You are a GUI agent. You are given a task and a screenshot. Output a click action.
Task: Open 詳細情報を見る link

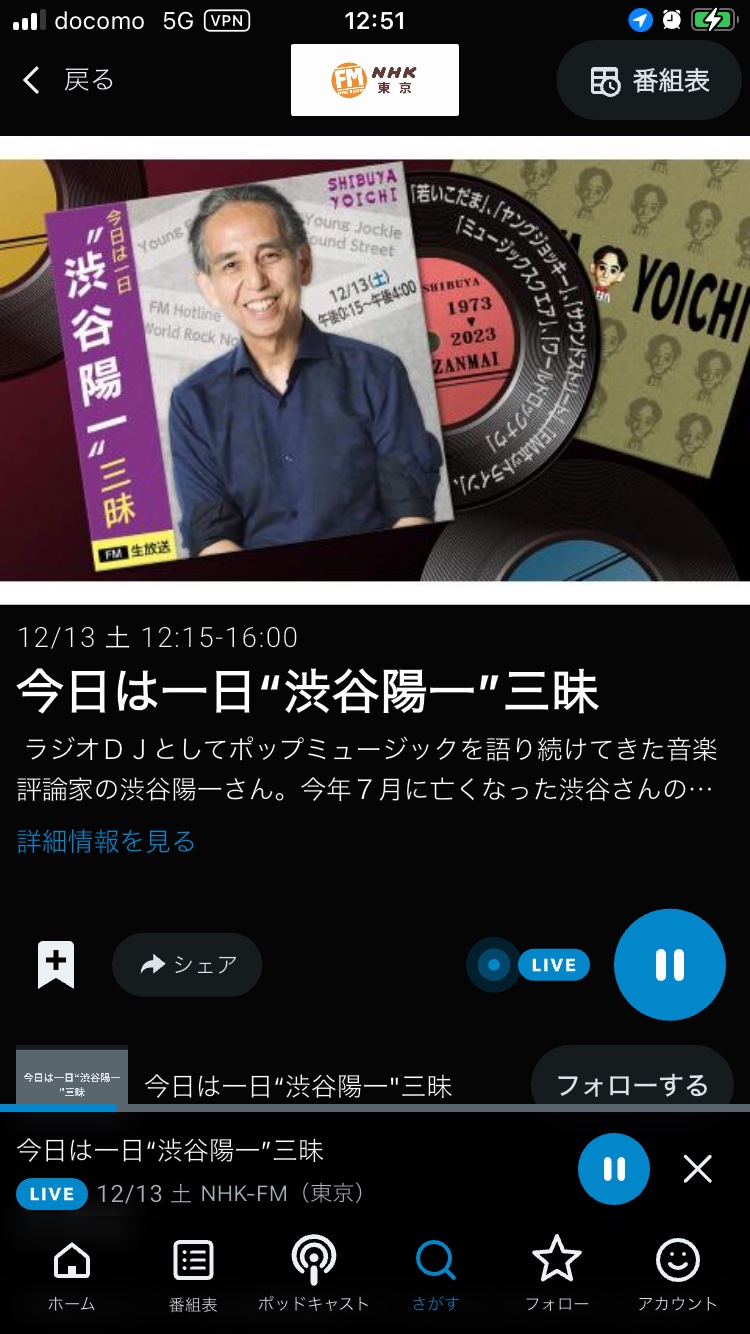(x=106, y=841)
